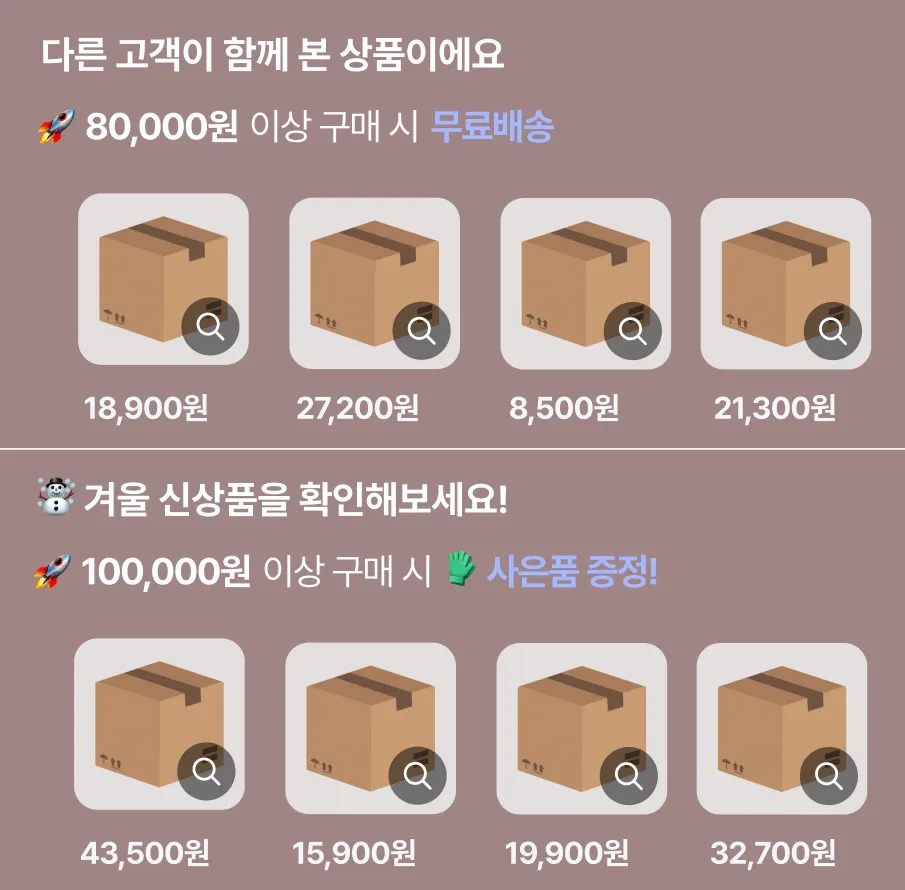This screenshot has width=905, height=890.
Task: Tap the magnifier on the 19,900원 item
Action: pyautogui.click(x=628, y=776)
